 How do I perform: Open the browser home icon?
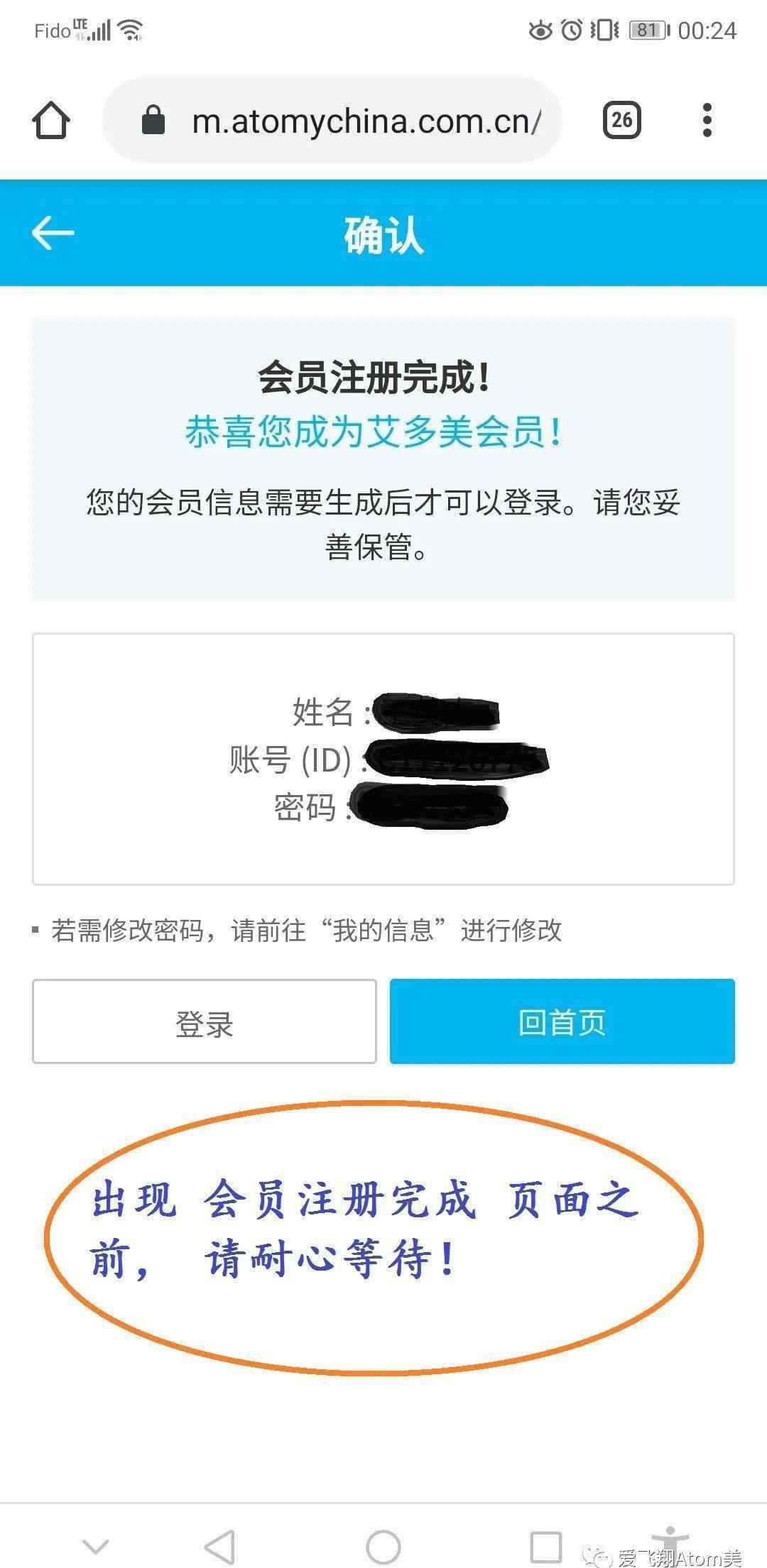click(51, 120)
